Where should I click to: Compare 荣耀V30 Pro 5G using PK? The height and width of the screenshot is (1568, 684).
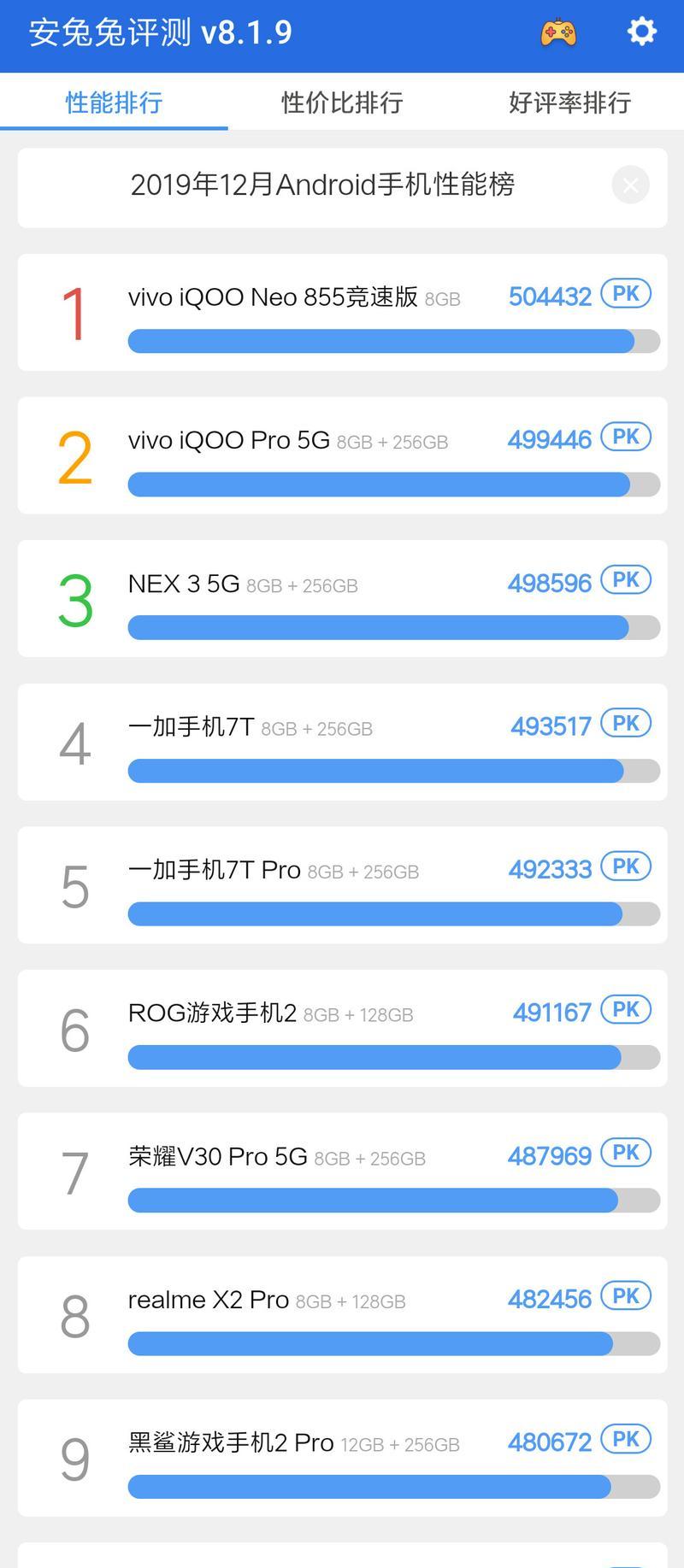point(626,1153)
